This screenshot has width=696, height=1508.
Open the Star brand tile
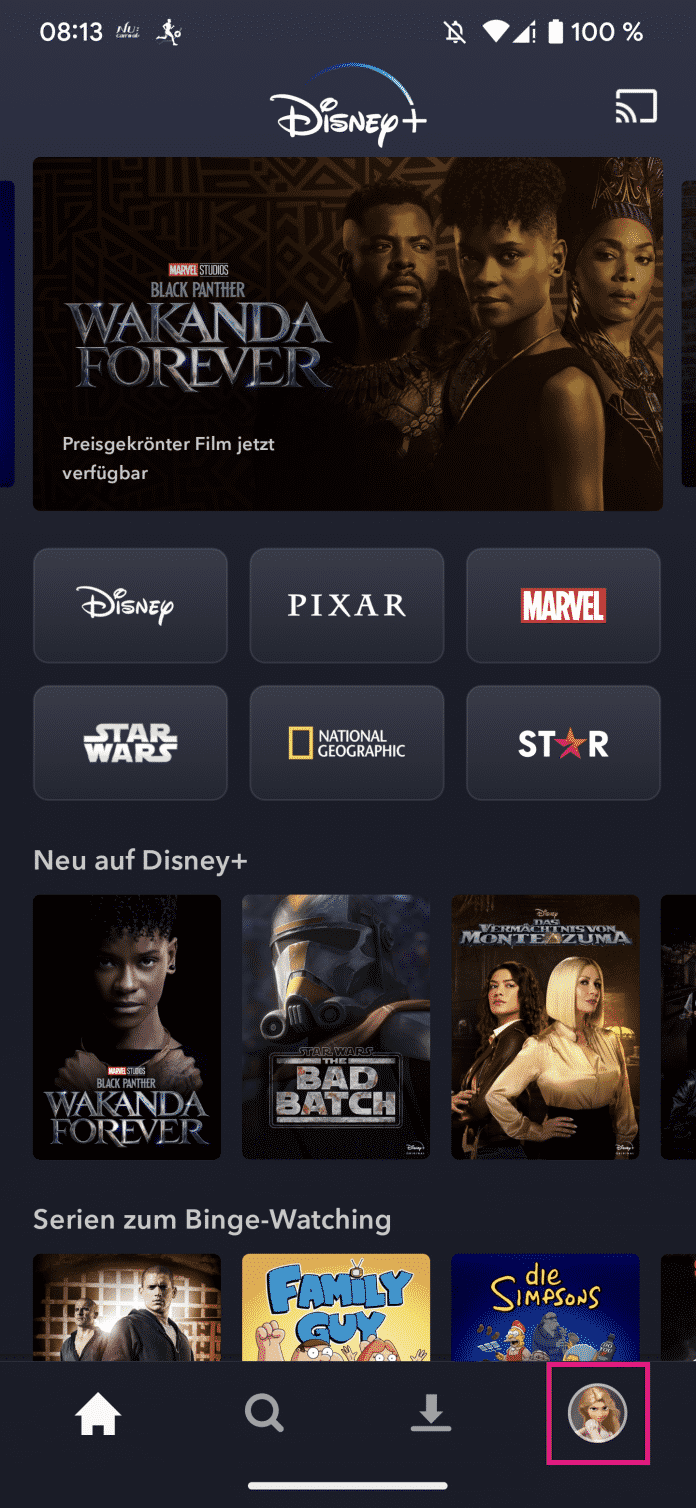pos(563,742)
